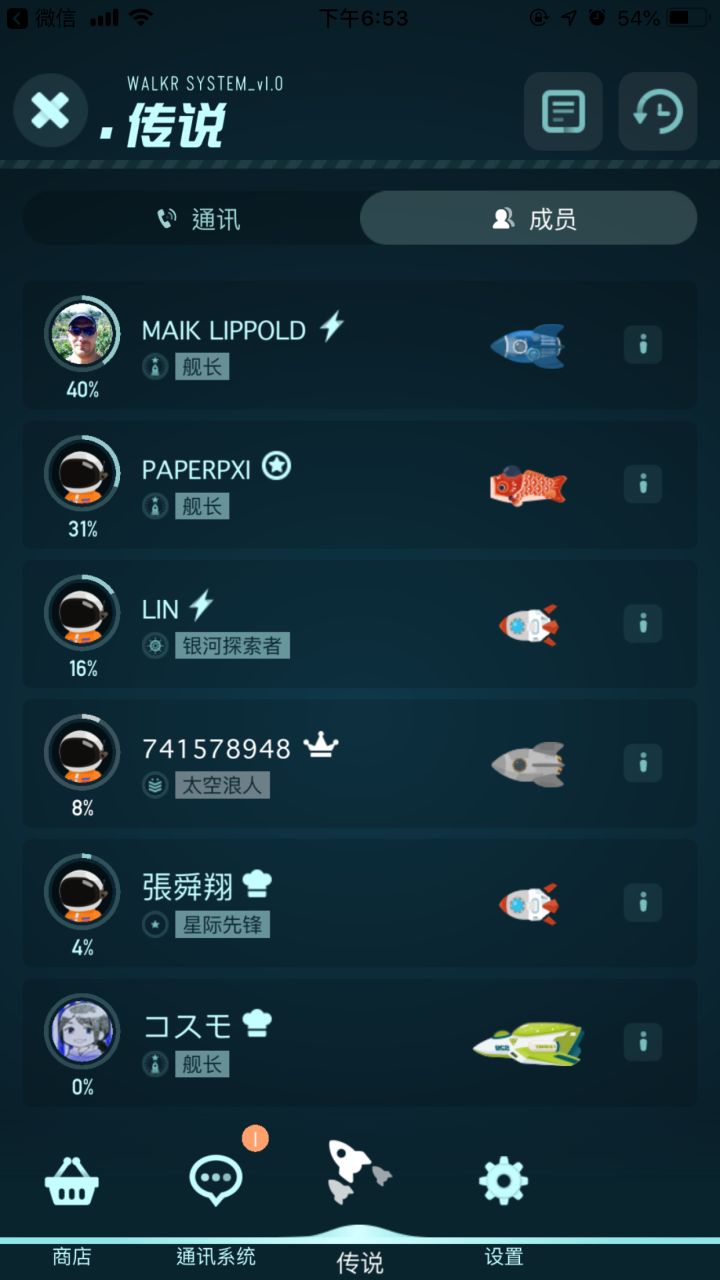Image resolution: width=720 pixels, height=1280 pixels.
Task: Open info panel for MAIK LIPPOLD
Action: pyautogui.click(x=644, y=345)
